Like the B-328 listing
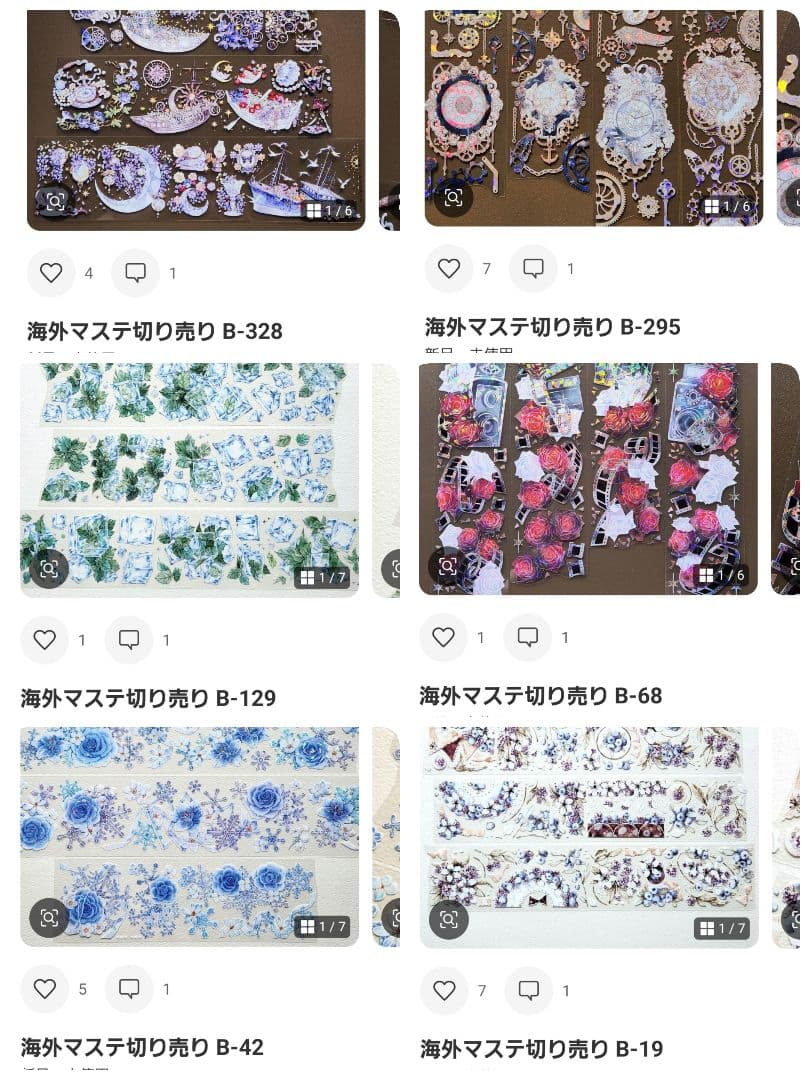810x1080 pixels. click(x=51, y=273)
